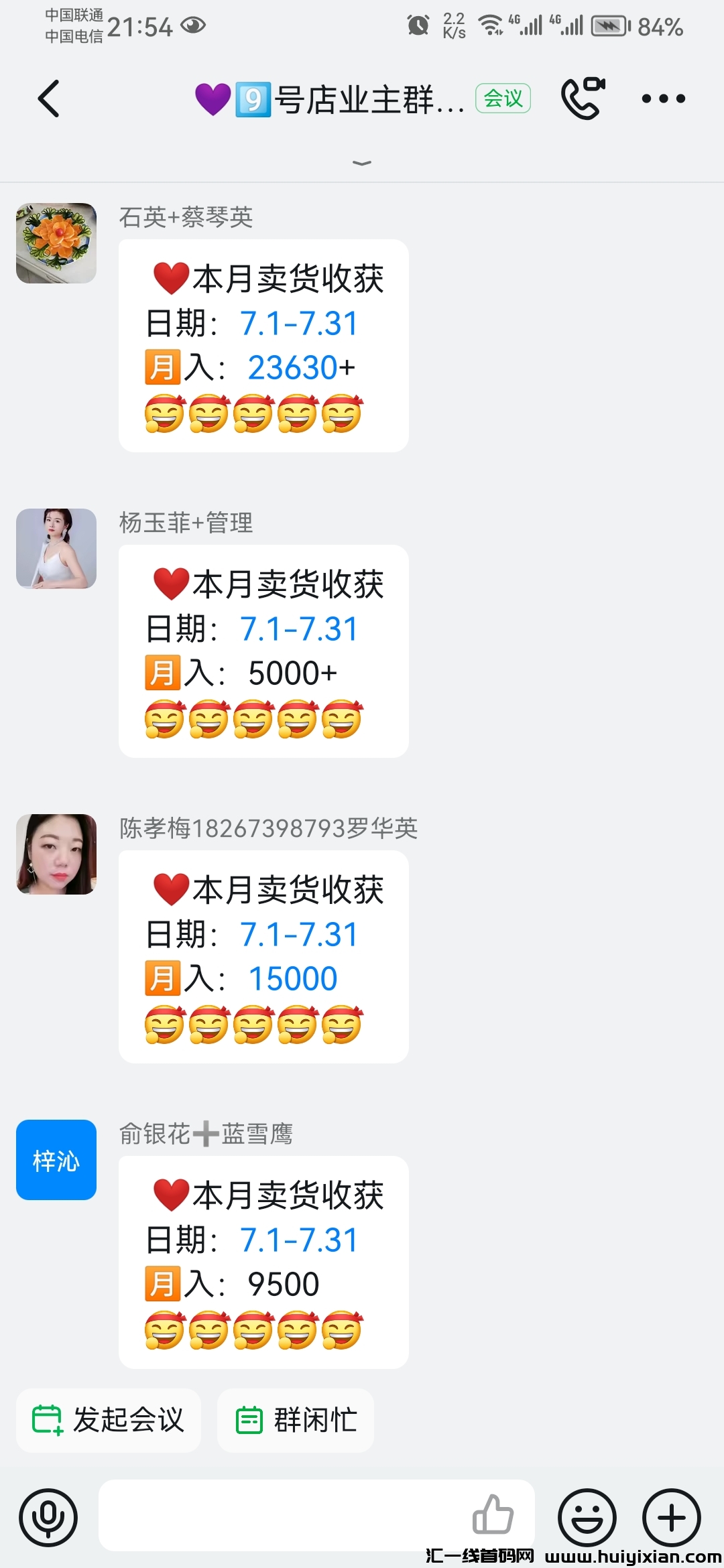This screenshot has height=1568, width=724.
Task: Open more options with three-dot icon
Action: click(662, 98)
